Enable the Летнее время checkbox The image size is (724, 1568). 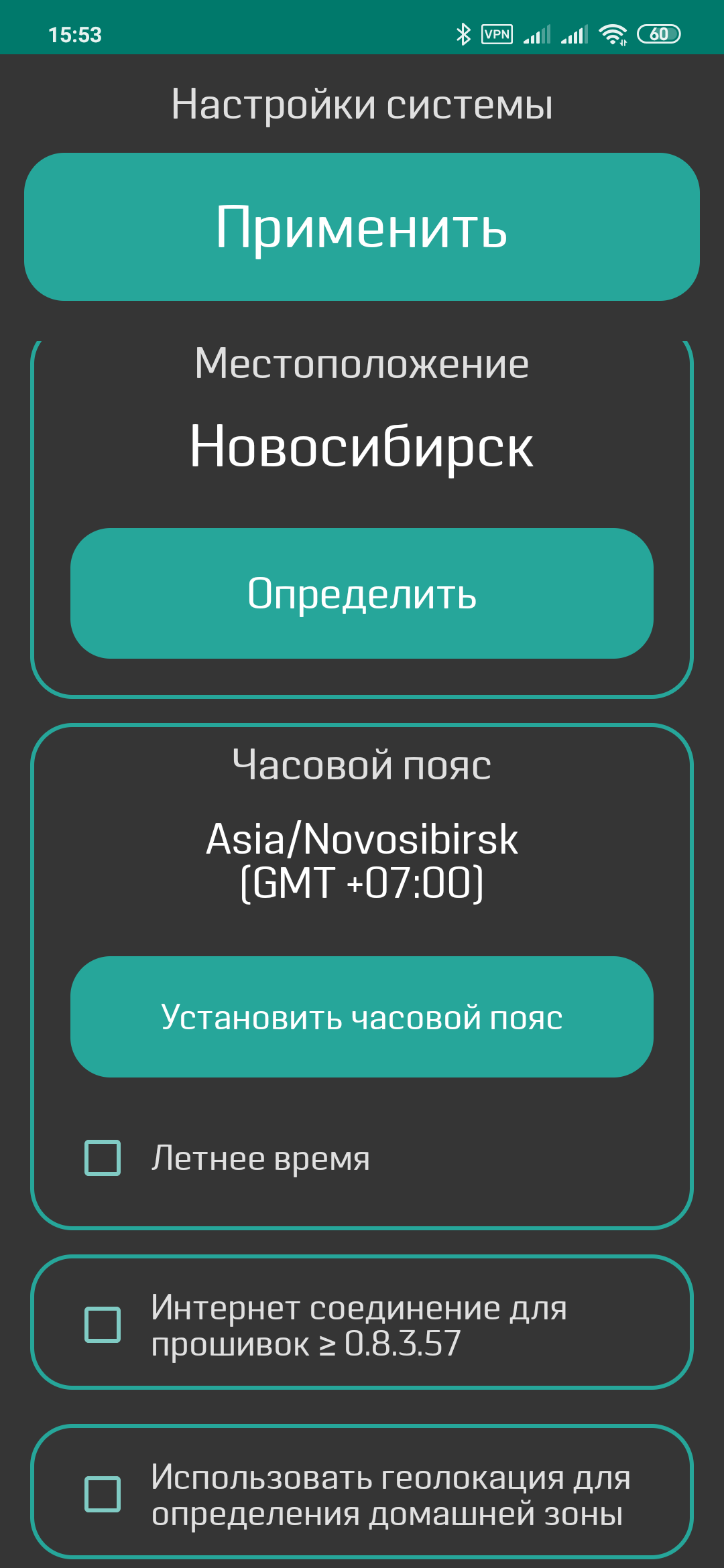tap(103, 1158)
